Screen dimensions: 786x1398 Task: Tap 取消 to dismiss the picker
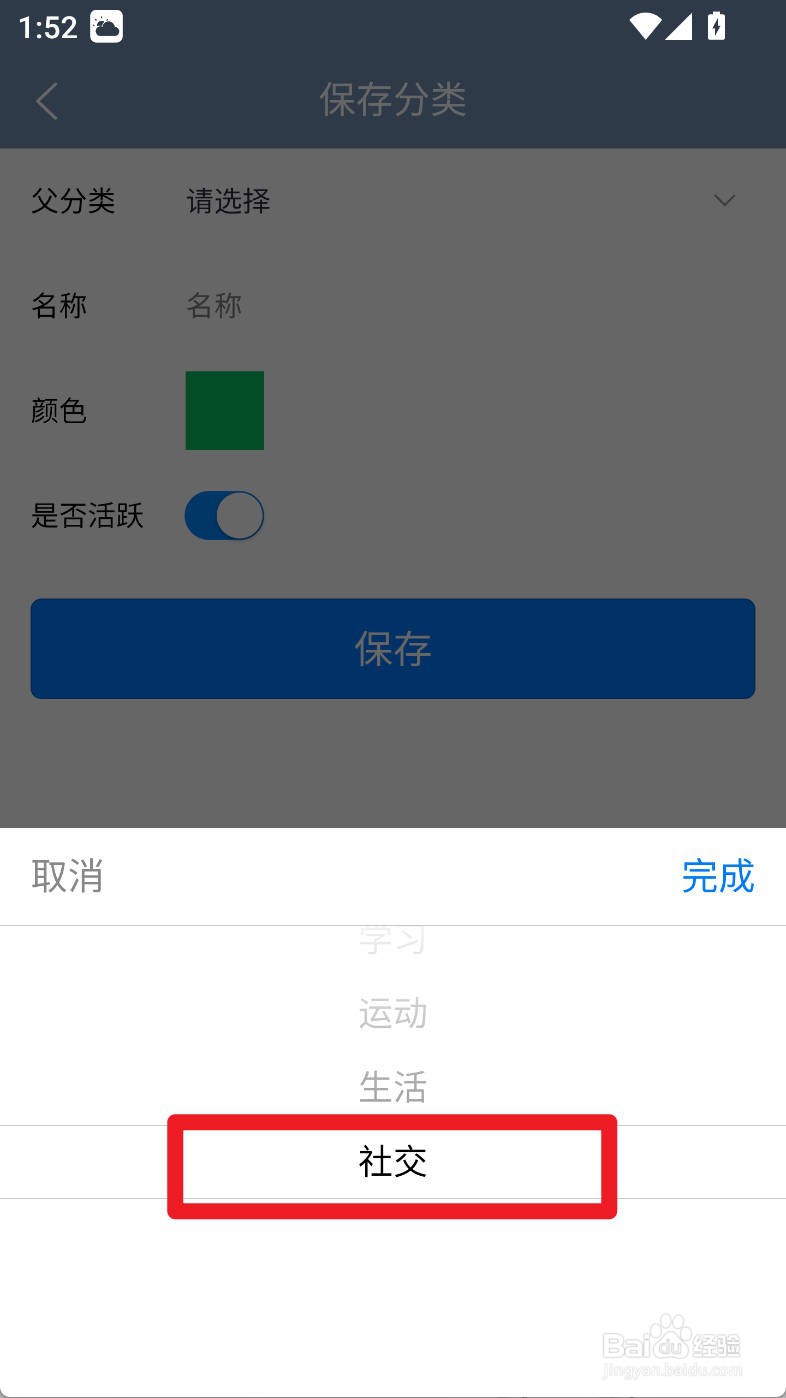click(67, 876)
